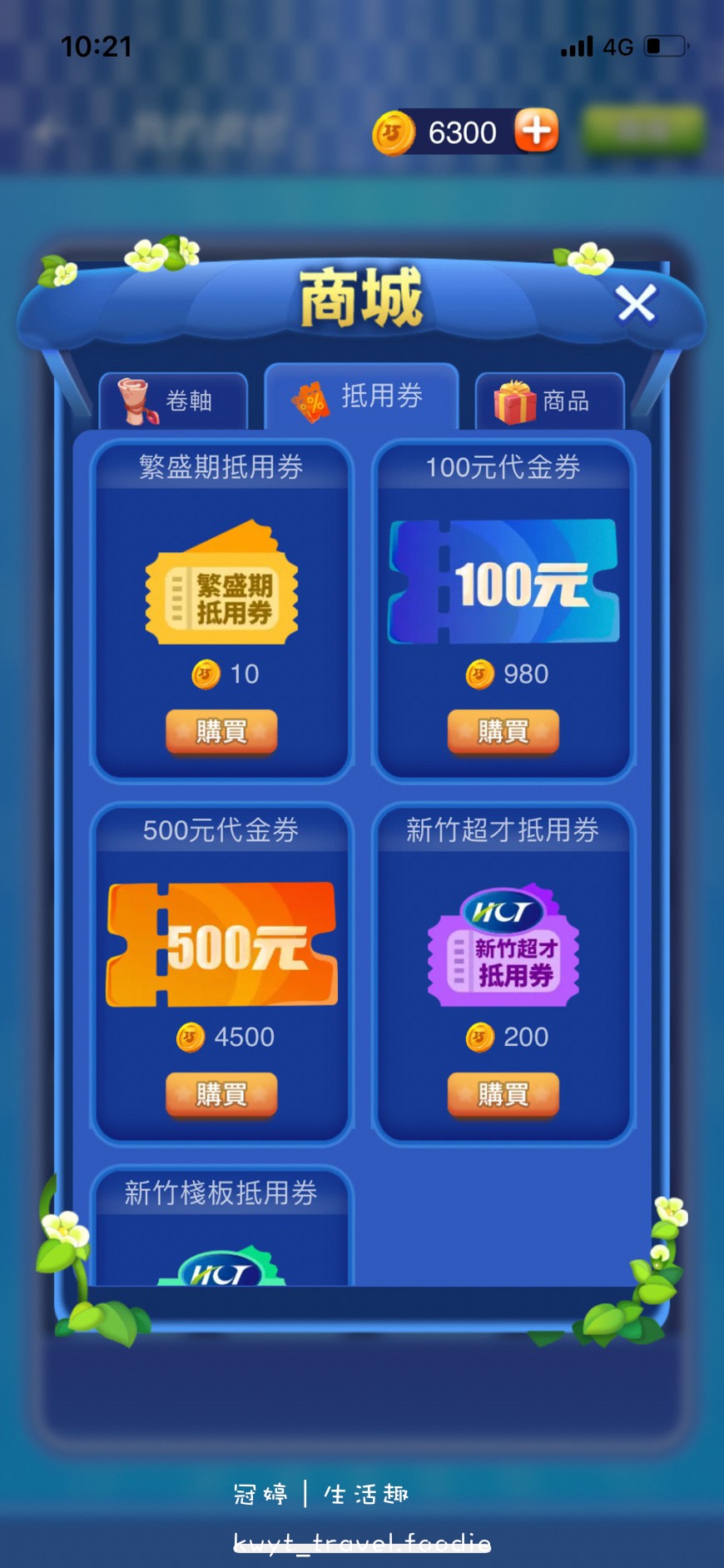Purchase the 500元代金券 for 4500 coins
This screenshot has width=724, height=1568.
tap(221, 1093)
